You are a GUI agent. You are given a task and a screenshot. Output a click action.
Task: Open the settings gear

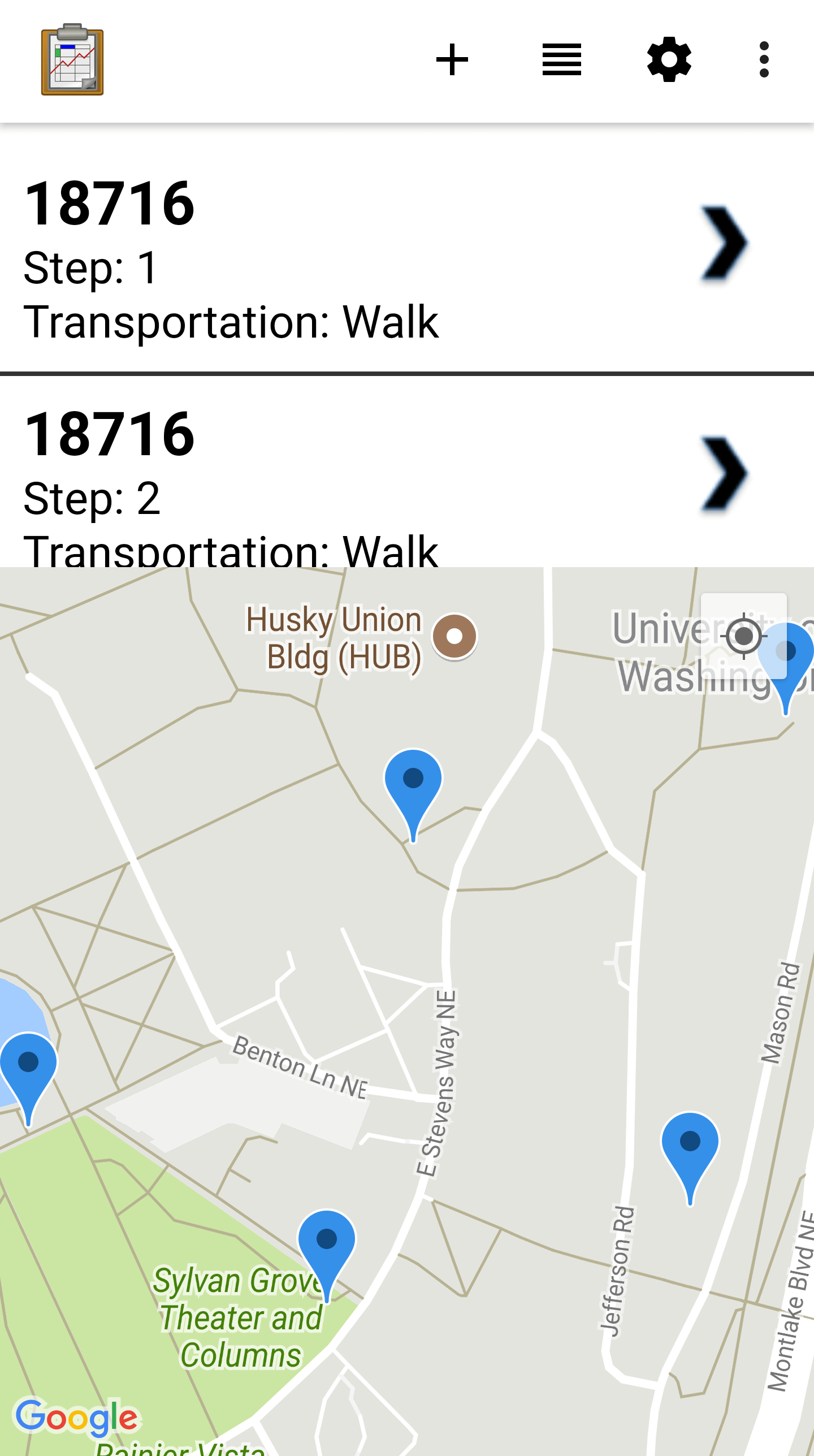click(x=669, y=60)
